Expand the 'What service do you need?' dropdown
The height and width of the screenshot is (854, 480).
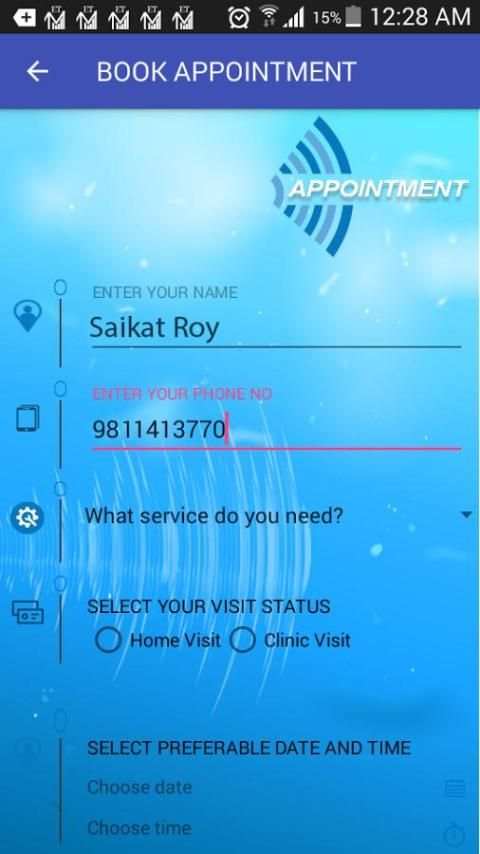[278, 515]
